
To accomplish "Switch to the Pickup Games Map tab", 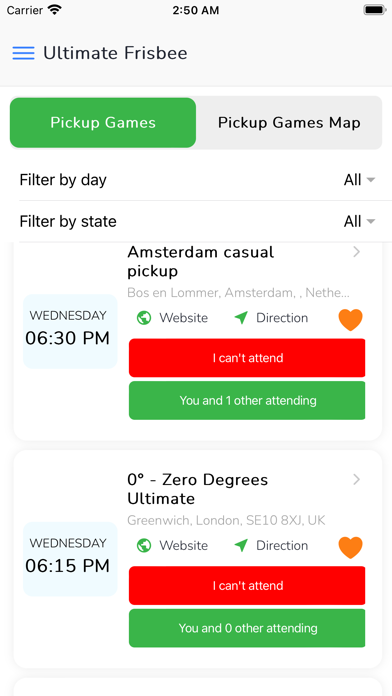I will (x=289, y=123).
